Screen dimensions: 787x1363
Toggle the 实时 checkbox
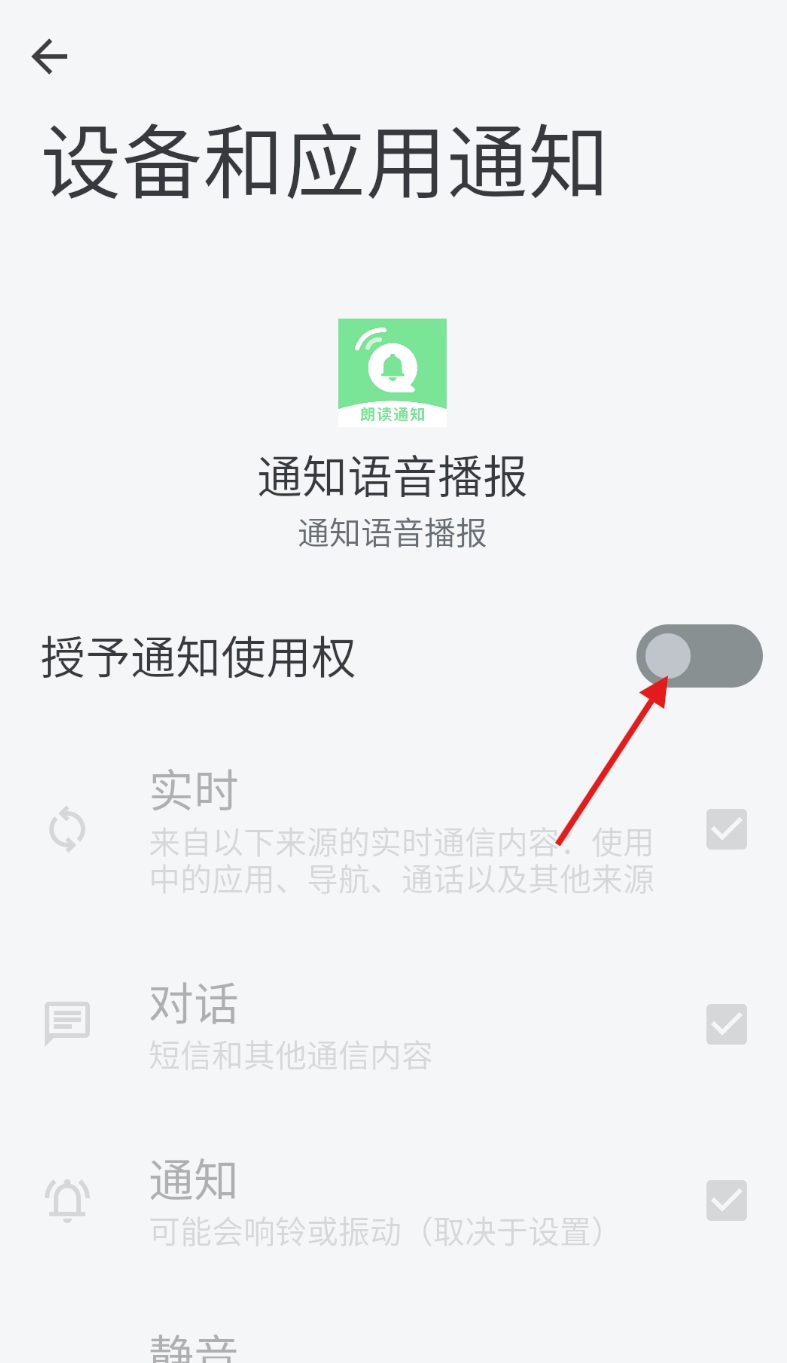pyautogui.click(x=726, y=829)
